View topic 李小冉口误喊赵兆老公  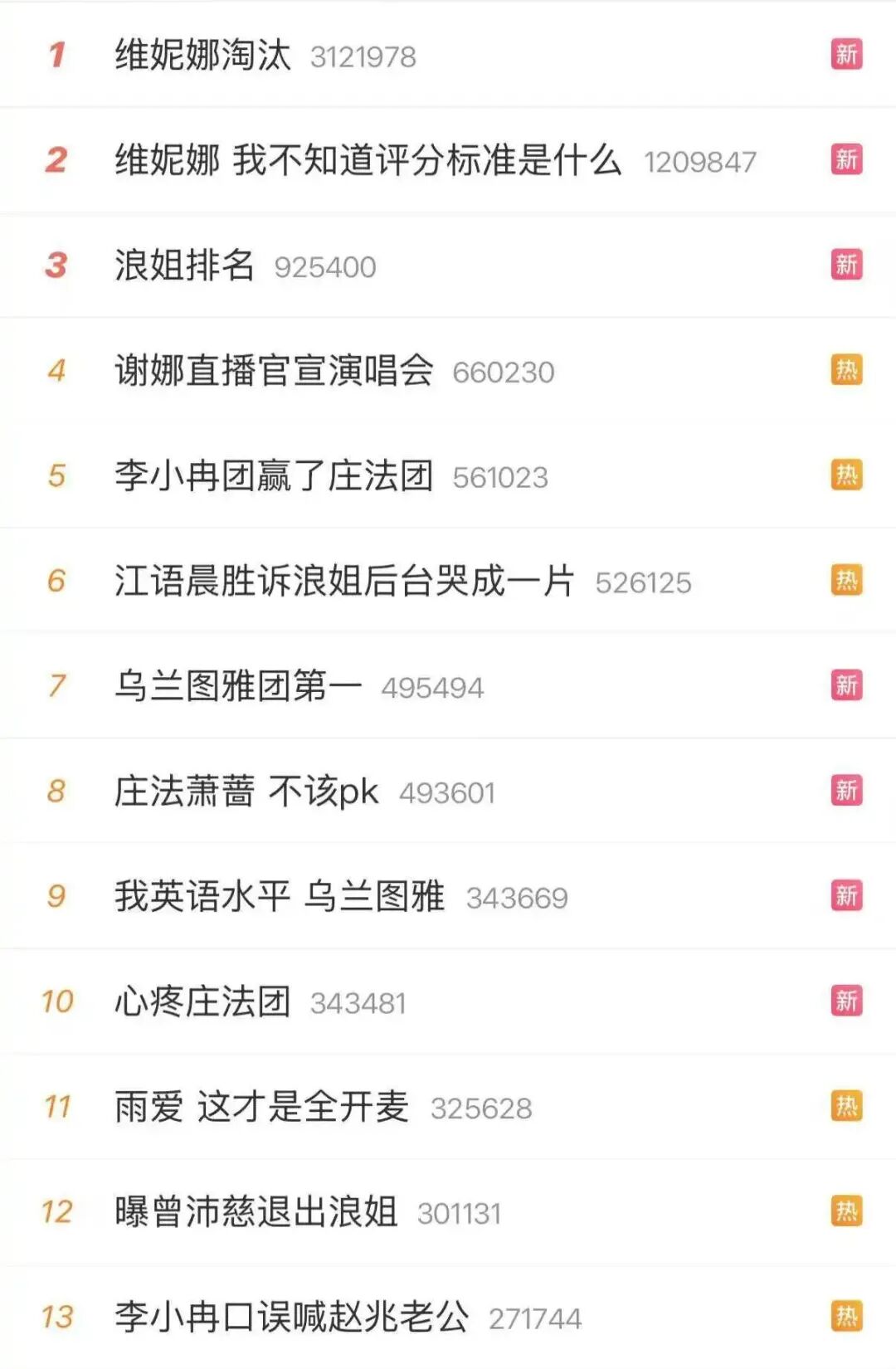point(292,1317)
